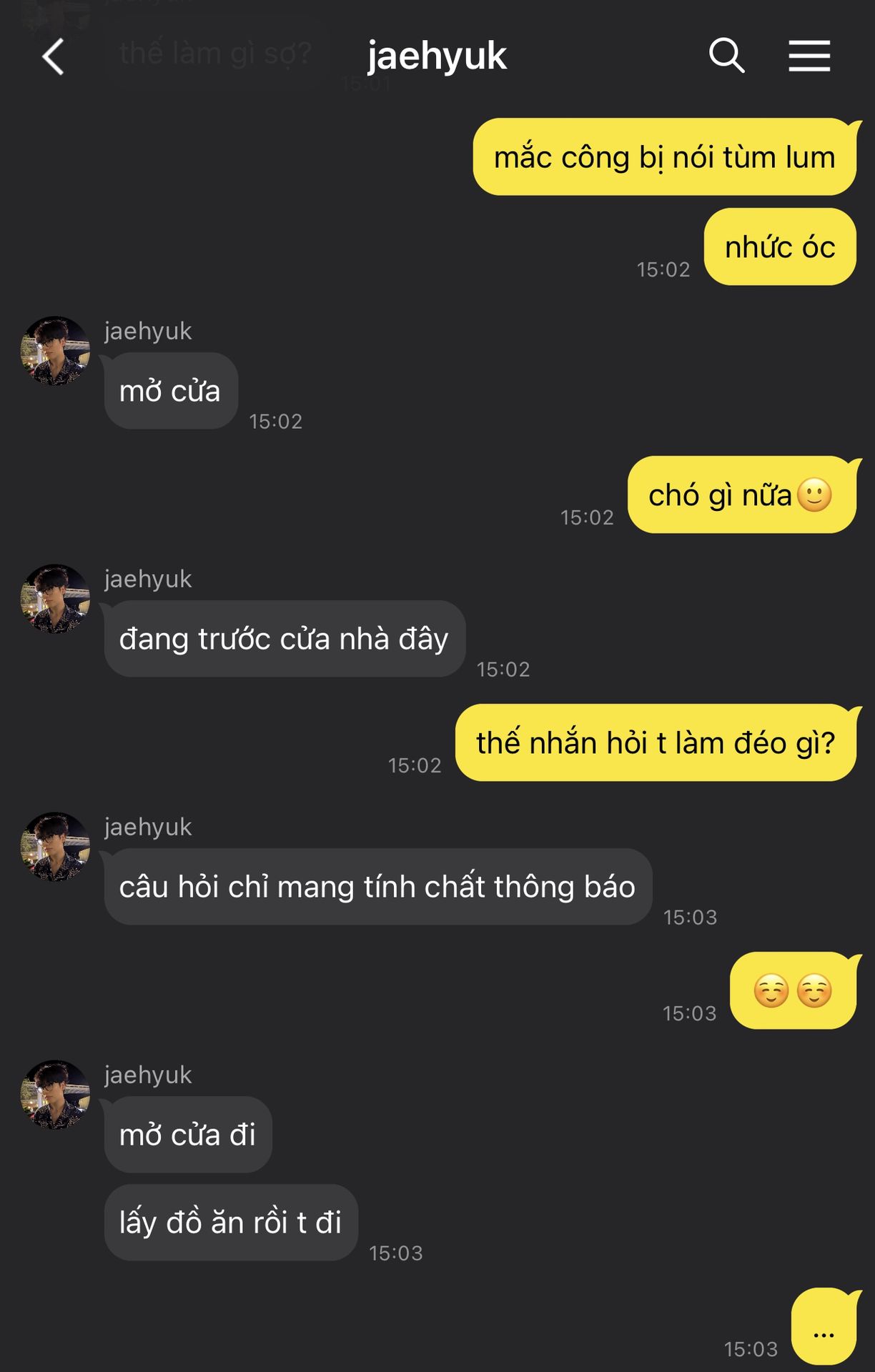Image resolution: width=875 pixels, height=1372 pixels.
Task: Search within this conversation
Action: 726,56
